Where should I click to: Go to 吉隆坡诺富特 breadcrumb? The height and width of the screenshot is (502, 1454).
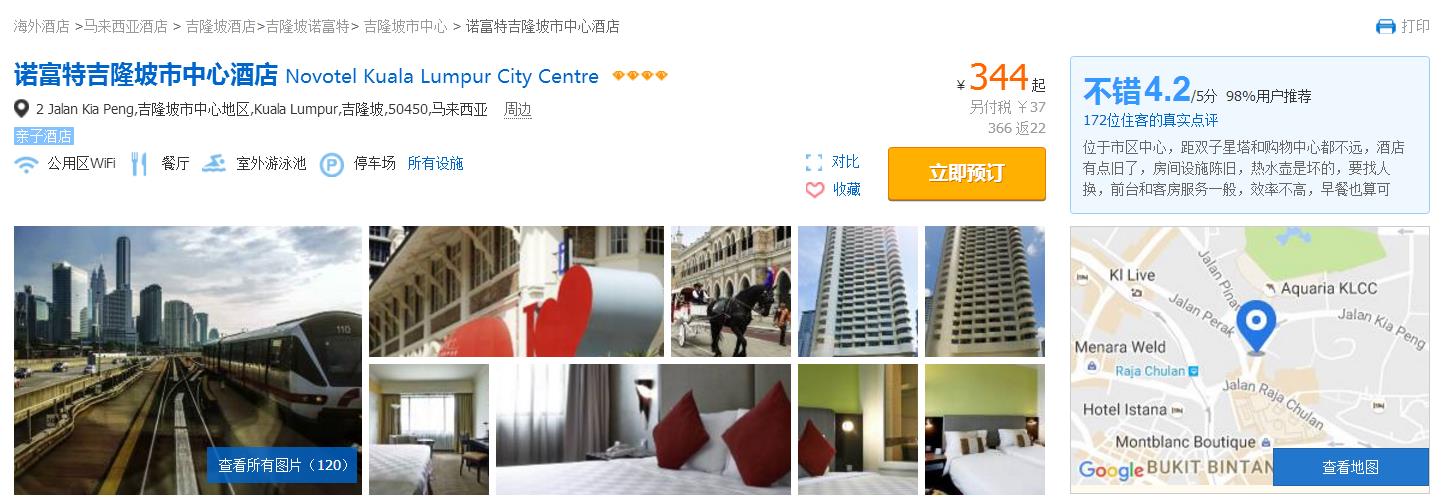pos(307,27)
